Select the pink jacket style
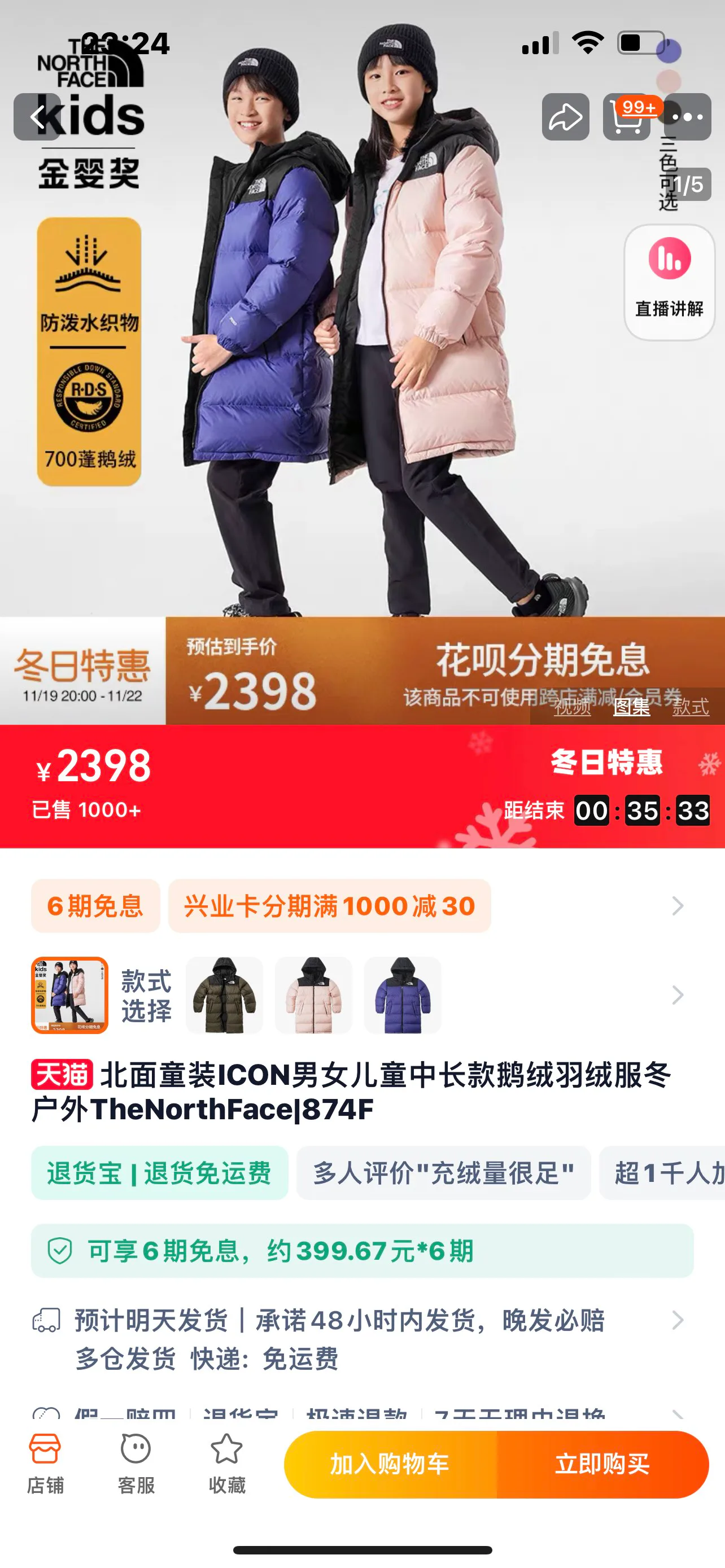 (313, 995)
